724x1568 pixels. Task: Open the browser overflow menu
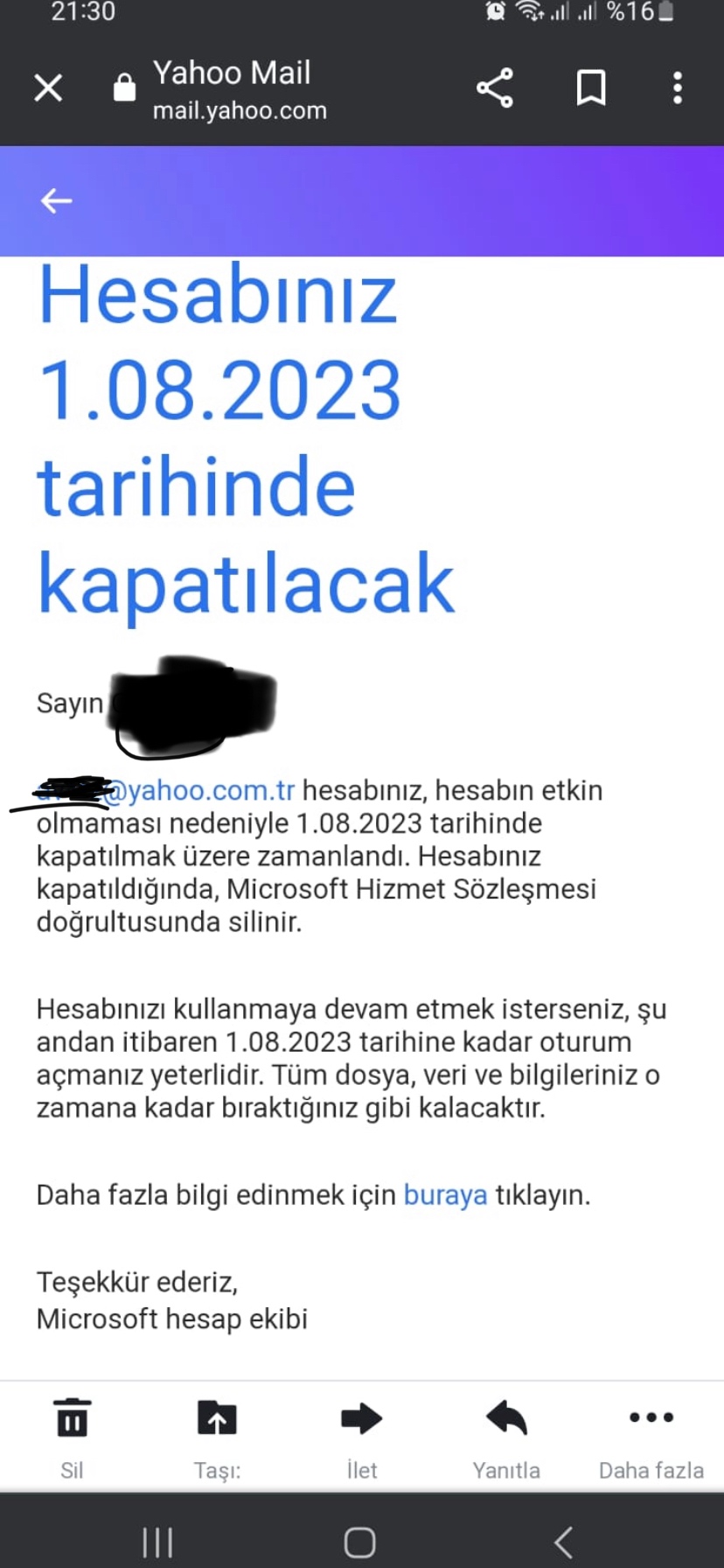(x=677, y=87)
